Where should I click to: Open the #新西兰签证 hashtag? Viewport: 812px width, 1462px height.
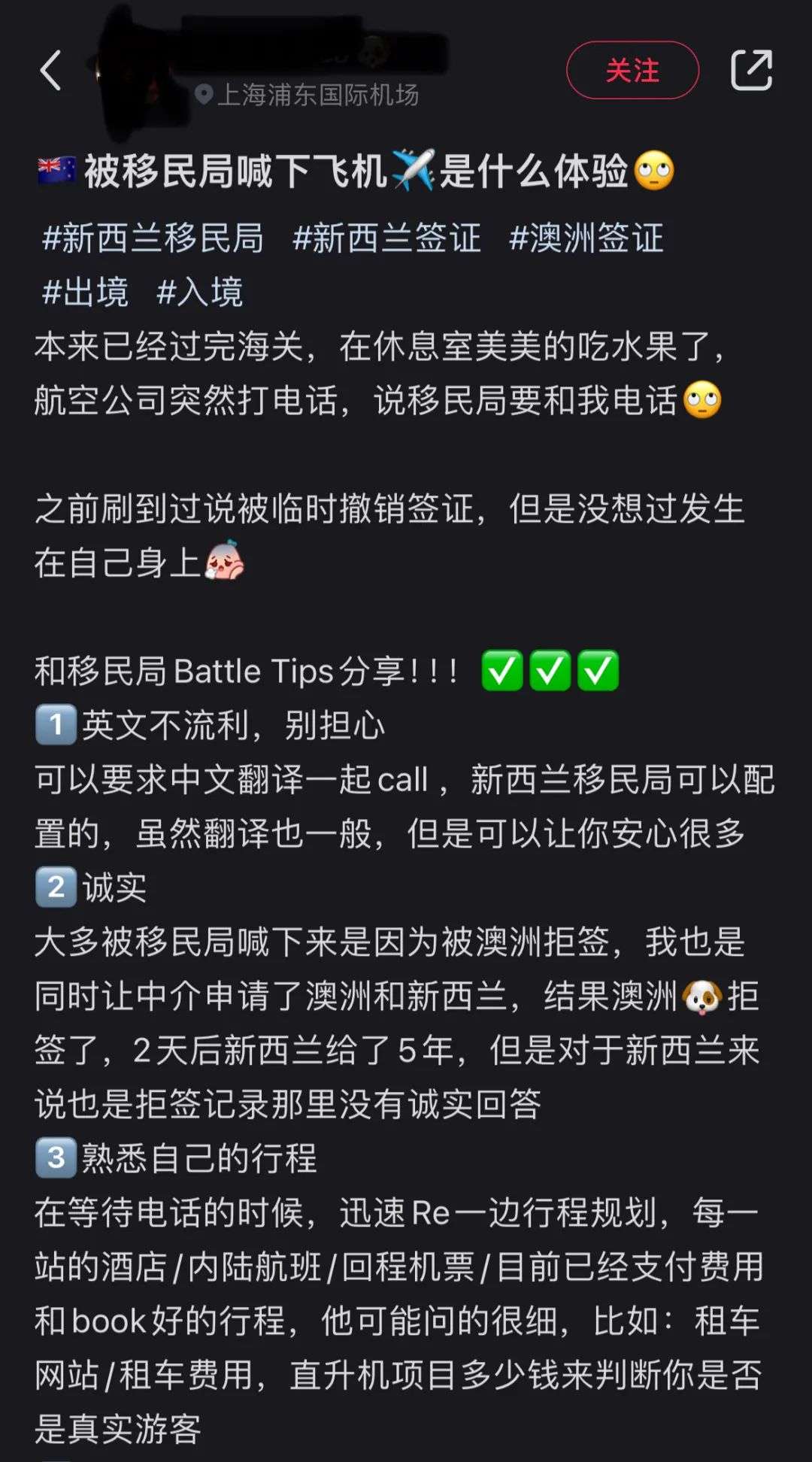[x=386, y=238]
